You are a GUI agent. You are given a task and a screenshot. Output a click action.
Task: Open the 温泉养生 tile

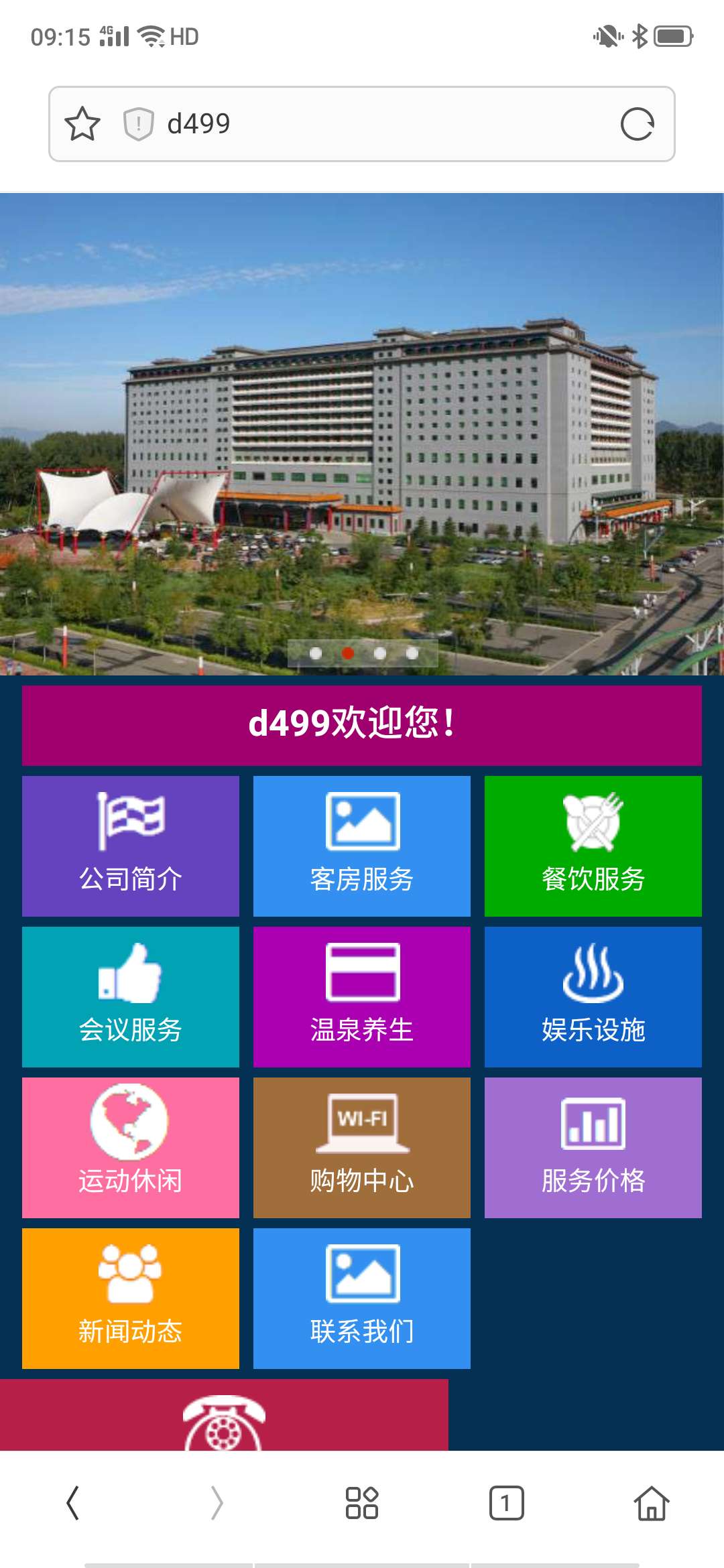click(x=362, y=996)
